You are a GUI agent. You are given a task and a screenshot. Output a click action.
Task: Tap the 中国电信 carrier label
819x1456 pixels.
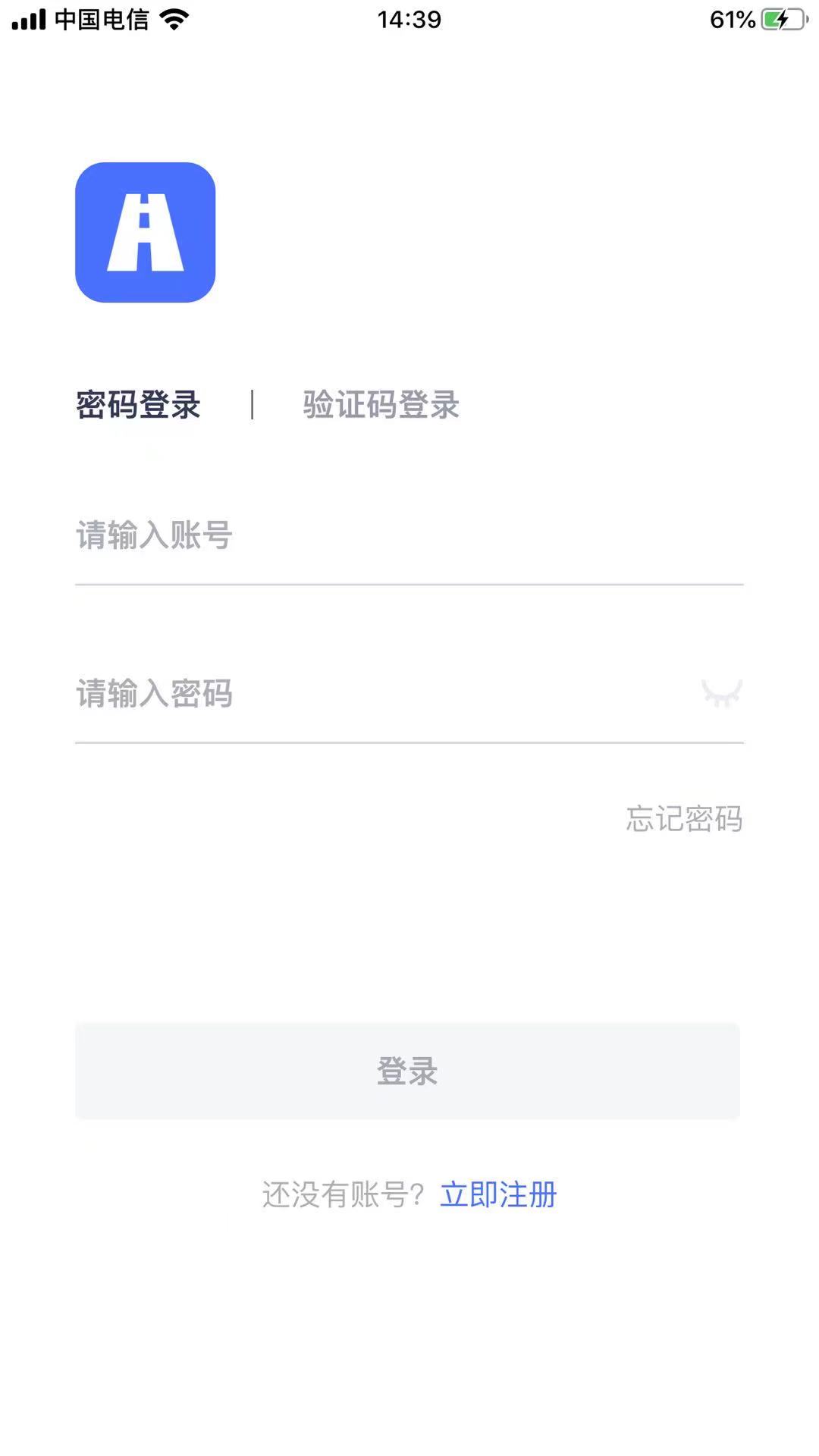102,18
